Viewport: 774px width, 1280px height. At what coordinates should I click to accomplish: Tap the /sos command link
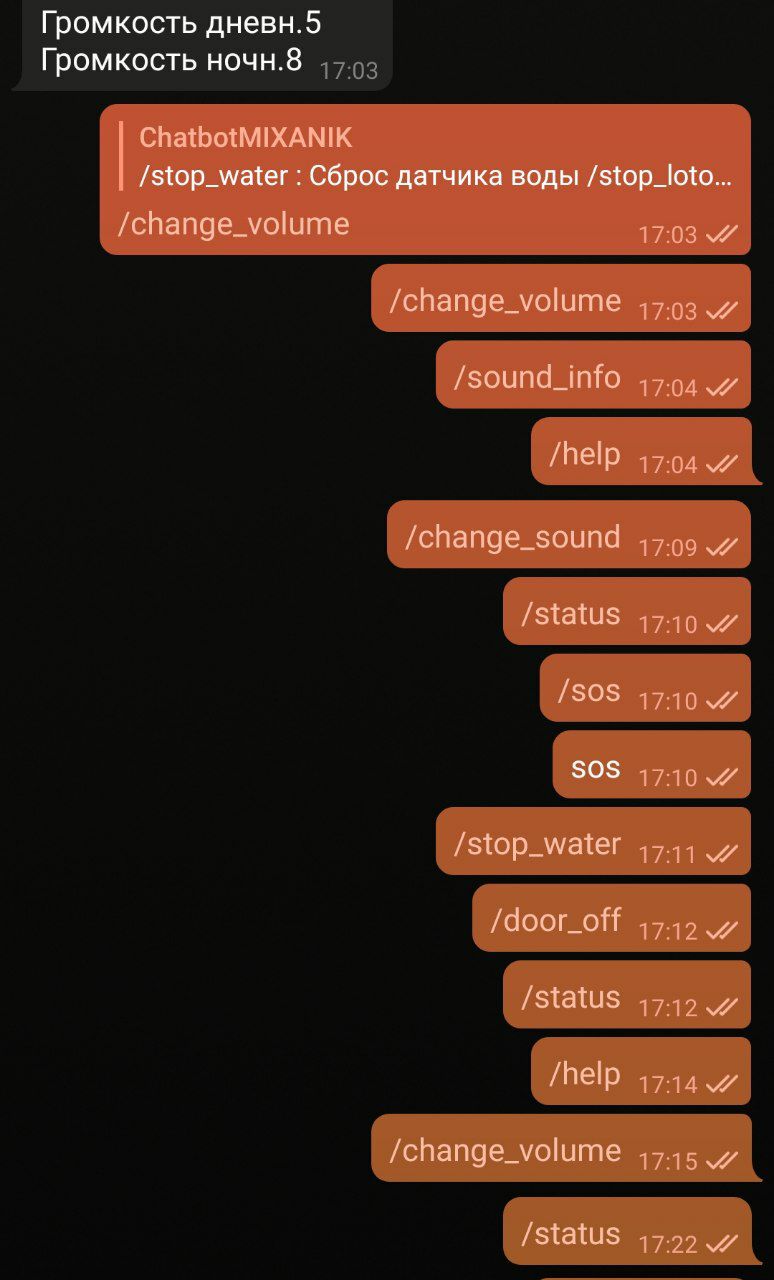(x=589, y=690)
